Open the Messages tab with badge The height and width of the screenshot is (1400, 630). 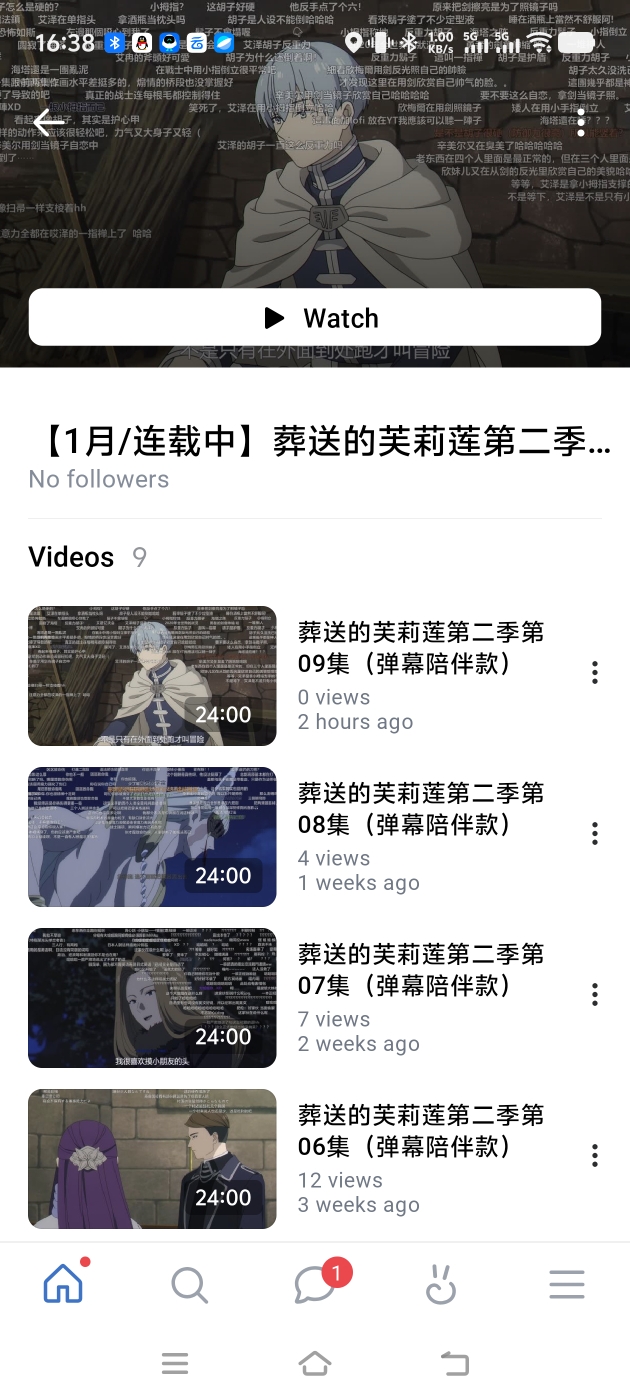(315, 1285)
